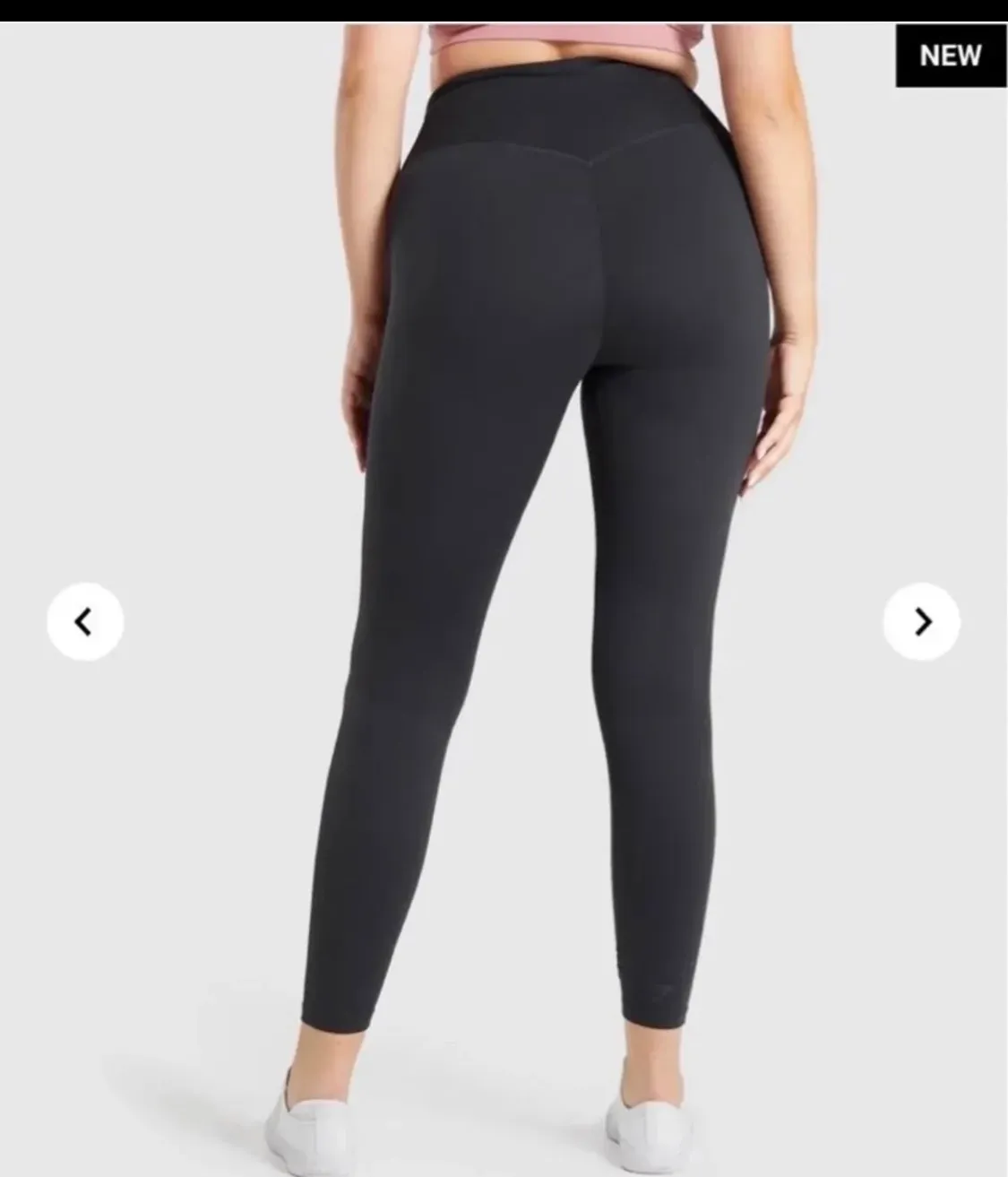Advance the product gallery with the right chevron
This screenshot has width=1008, height=1177.
[x=922, y=620]
